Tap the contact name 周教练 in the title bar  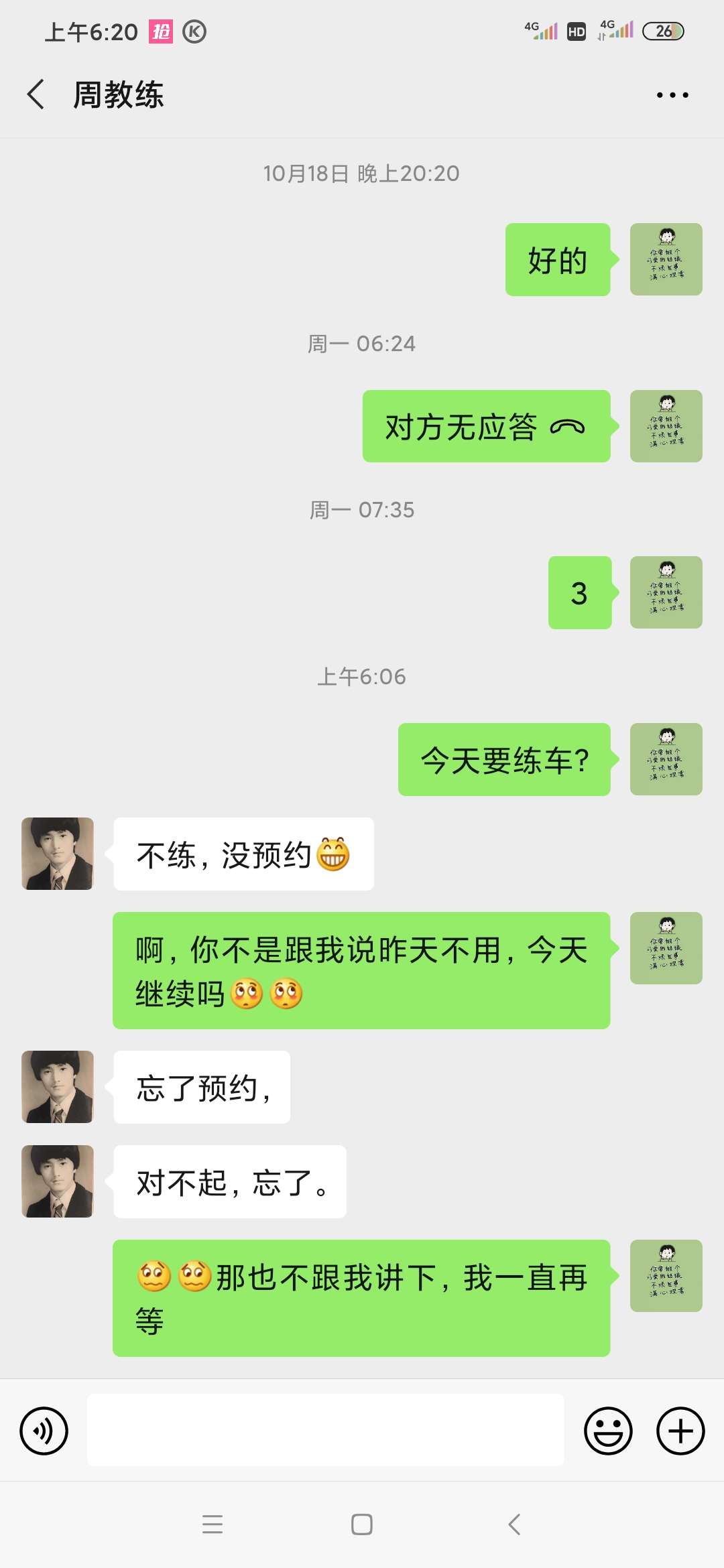pos(119,94)
